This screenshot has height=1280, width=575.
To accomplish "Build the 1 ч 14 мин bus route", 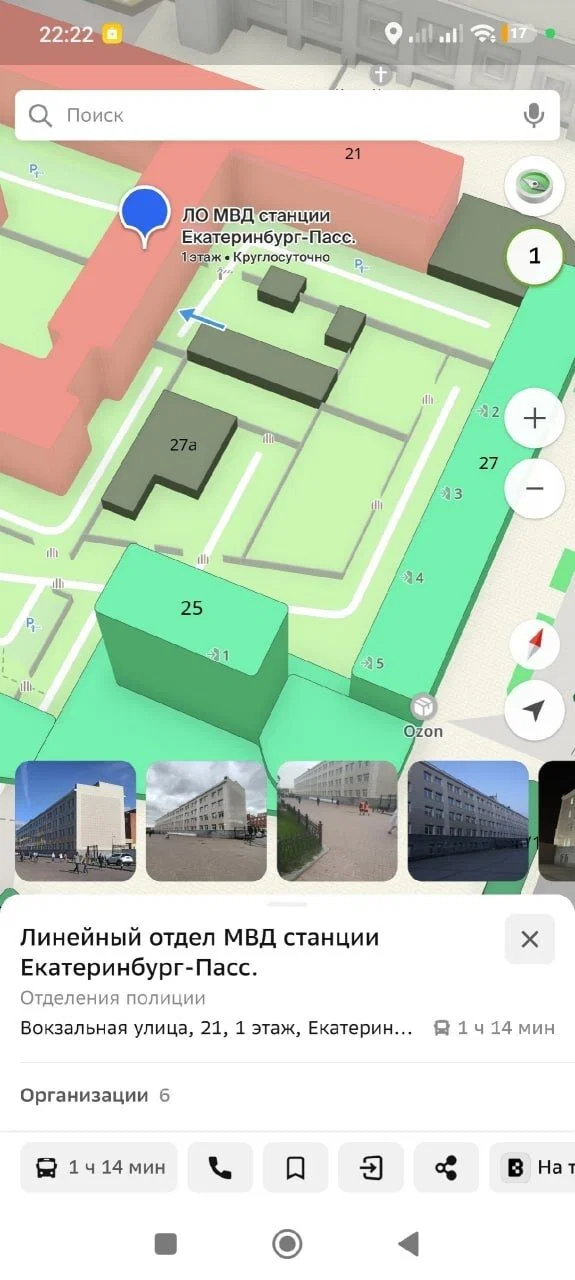I will tap(99, 1167).
